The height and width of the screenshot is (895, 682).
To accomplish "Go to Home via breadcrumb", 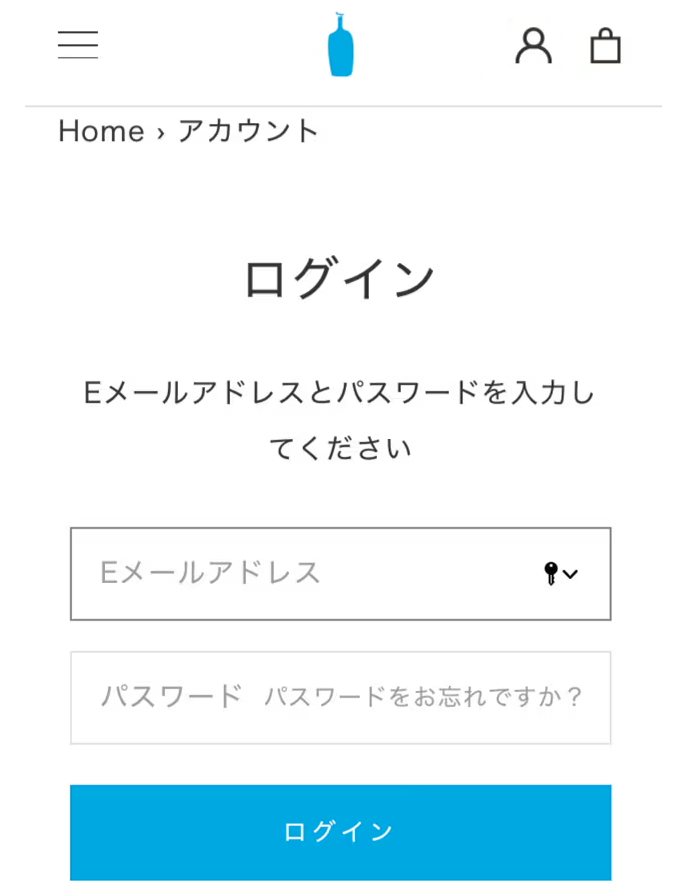I will (101, 131).
